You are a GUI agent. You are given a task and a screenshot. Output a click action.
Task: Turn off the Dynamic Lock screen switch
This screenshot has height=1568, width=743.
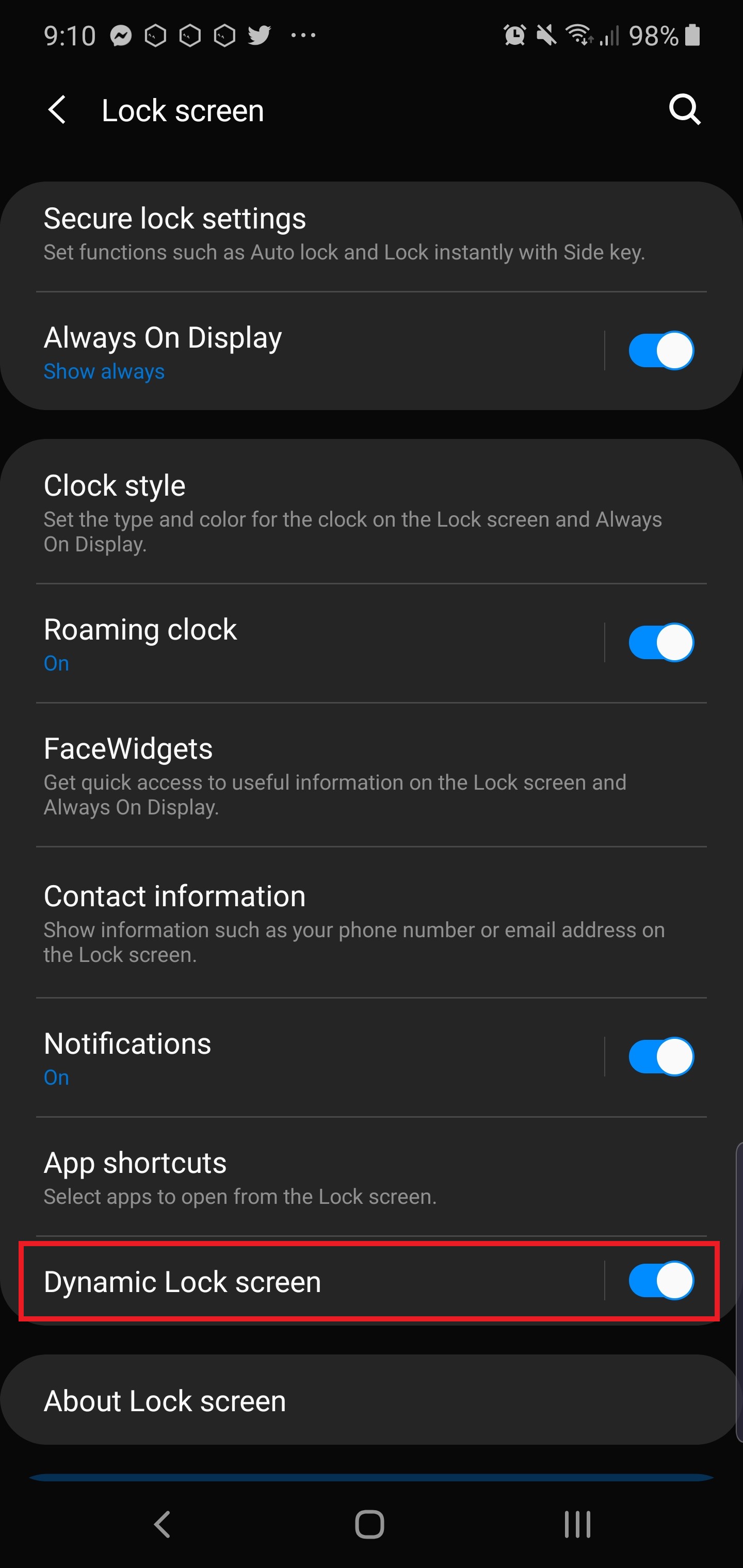[661, 1281]
